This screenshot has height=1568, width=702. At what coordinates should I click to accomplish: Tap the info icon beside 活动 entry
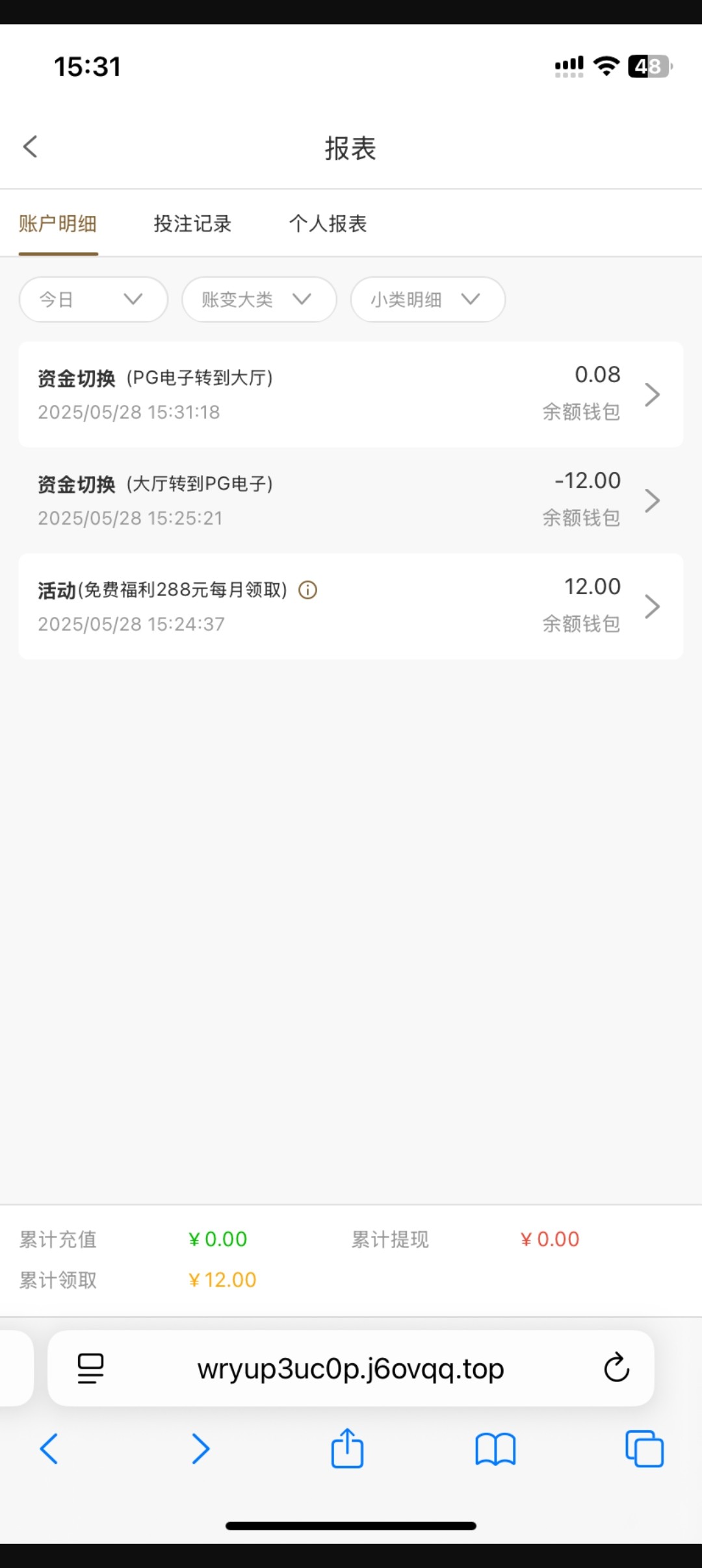coord(307,590)
